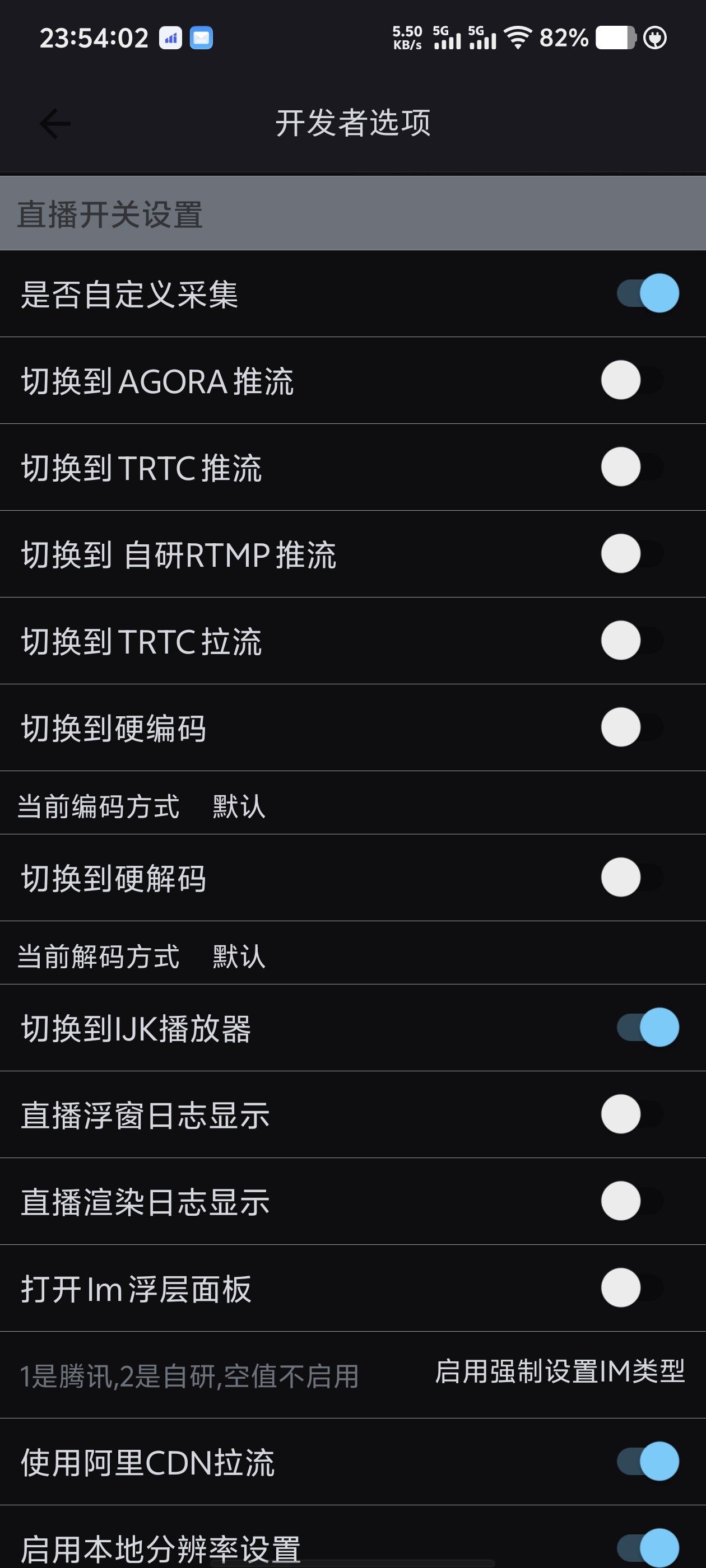This screenshot has width=706, height=1568.
Task: Turn off 使用阿里CDN拉流
Action: (x=648, y=1462)
